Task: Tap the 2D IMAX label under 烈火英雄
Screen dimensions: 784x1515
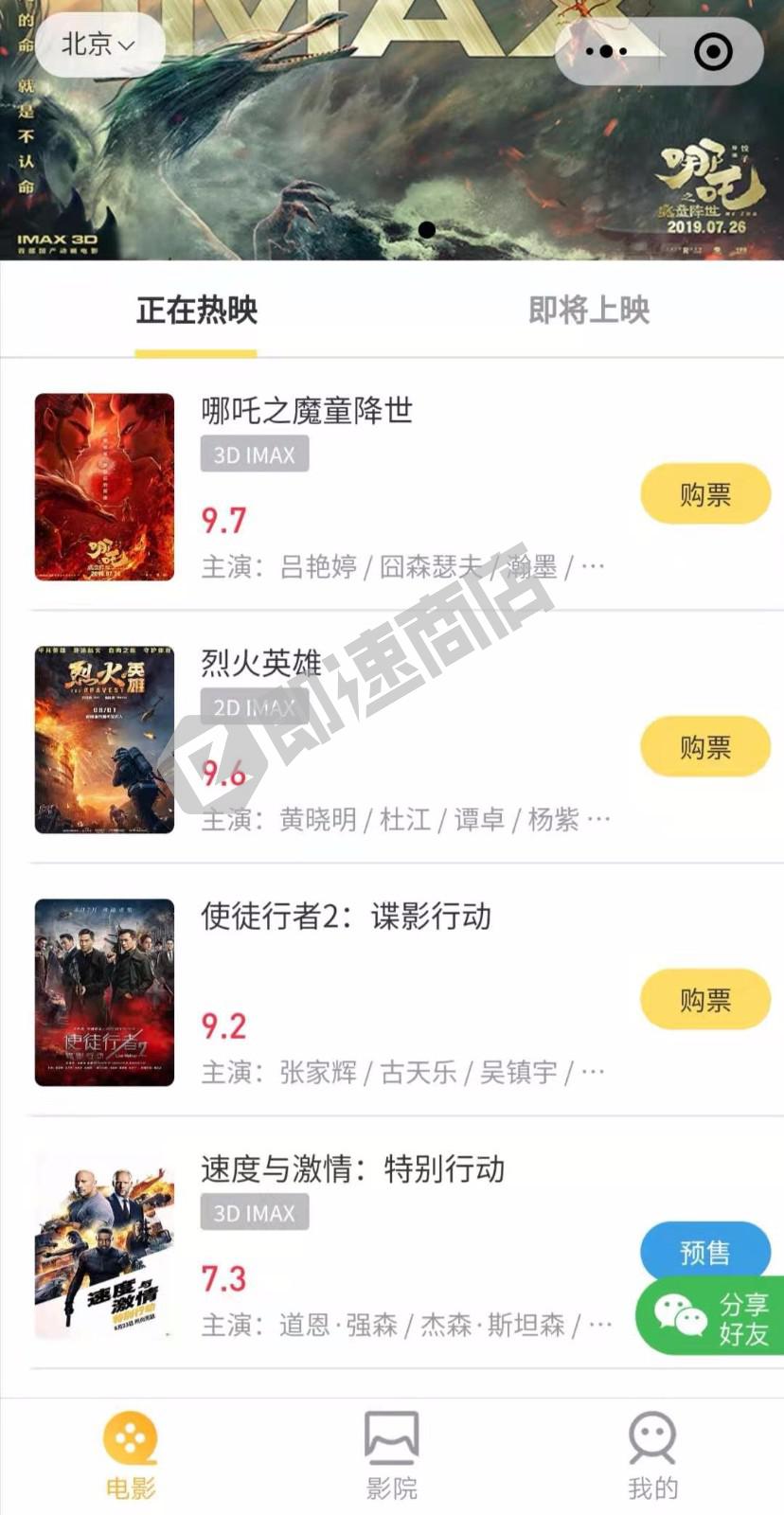Action: coord(254,708)
